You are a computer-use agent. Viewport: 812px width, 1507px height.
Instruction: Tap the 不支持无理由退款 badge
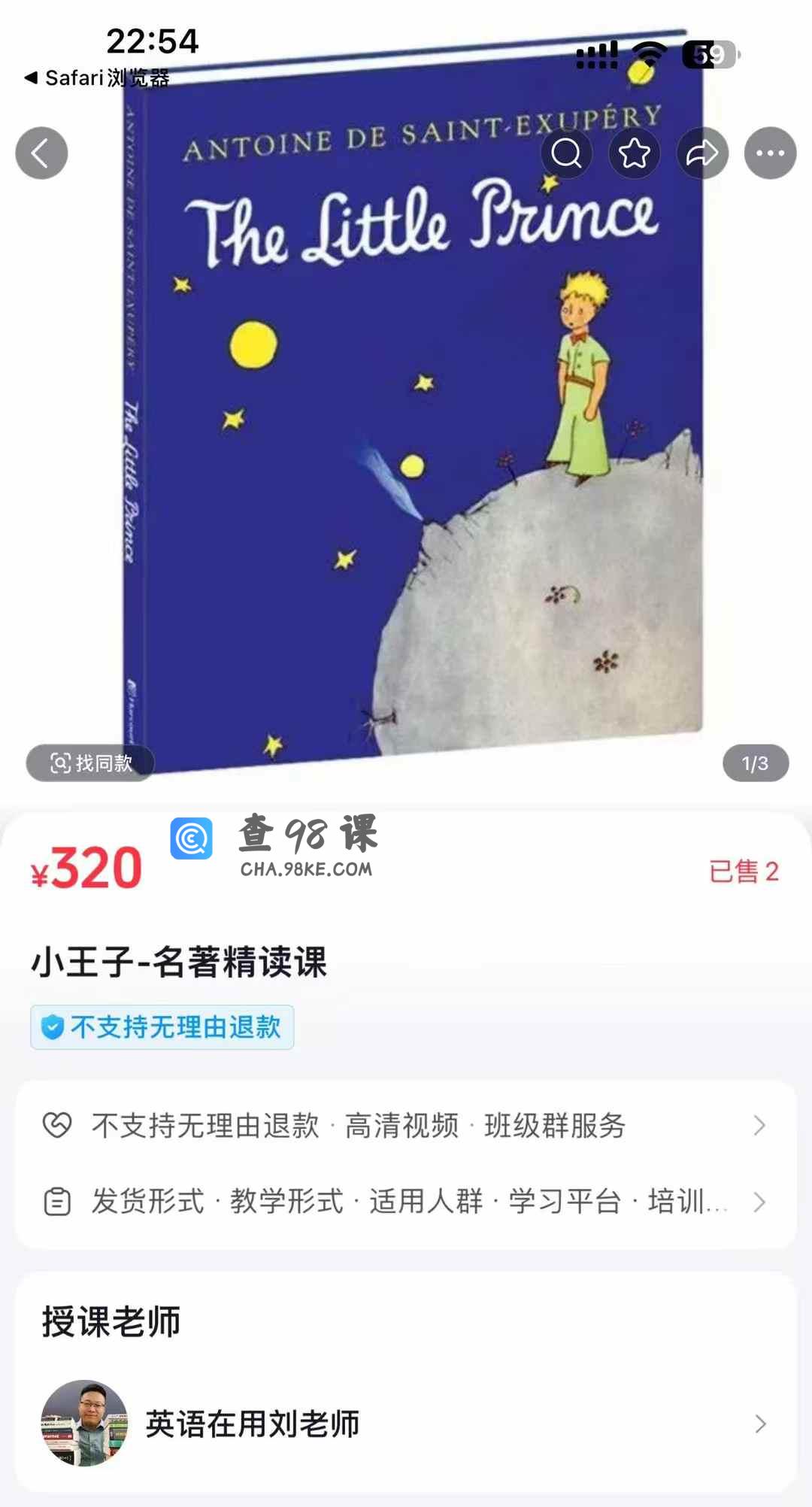(162, 1027)
